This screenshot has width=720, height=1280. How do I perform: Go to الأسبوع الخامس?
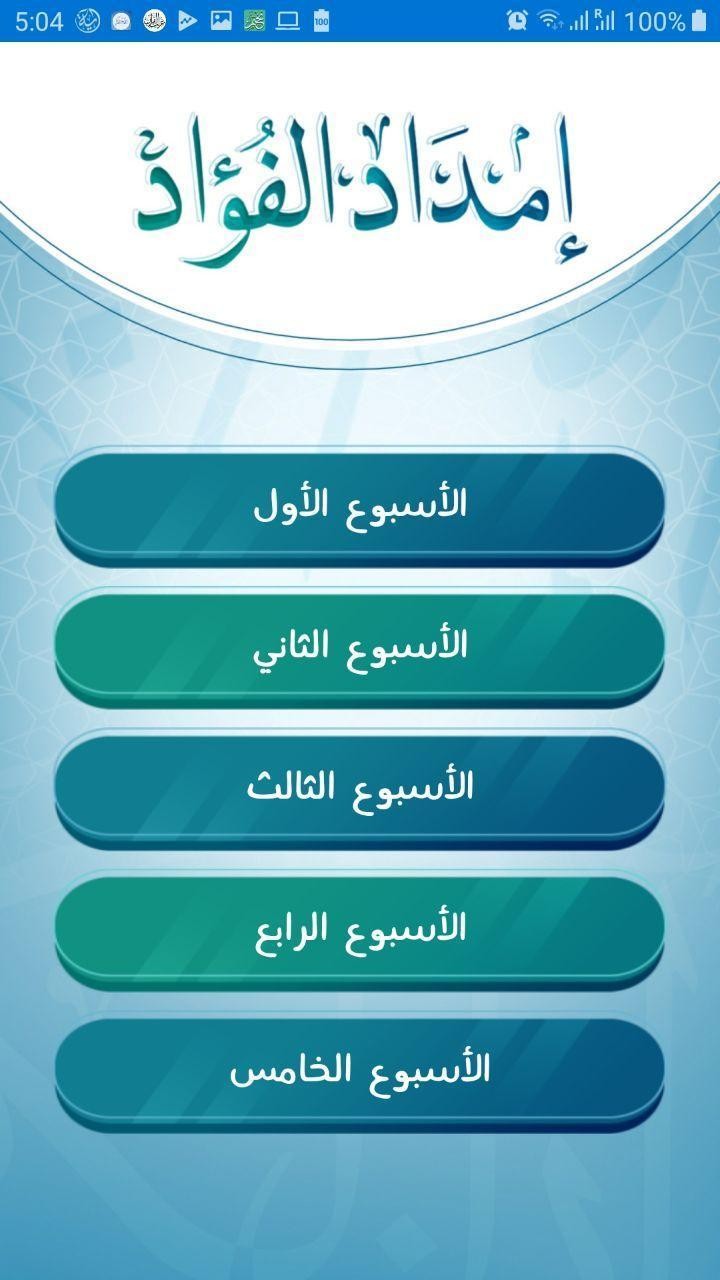point(360,1070)
